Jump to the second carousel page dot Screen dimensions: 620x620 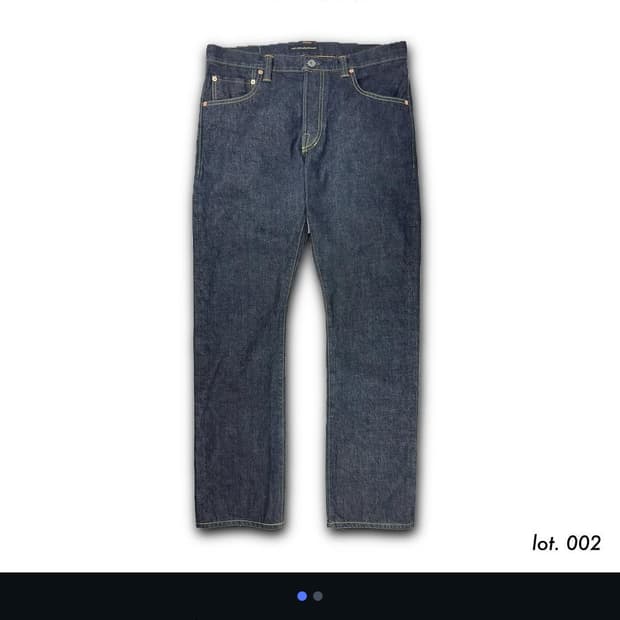pyautogui.click(x=318, y=596)
